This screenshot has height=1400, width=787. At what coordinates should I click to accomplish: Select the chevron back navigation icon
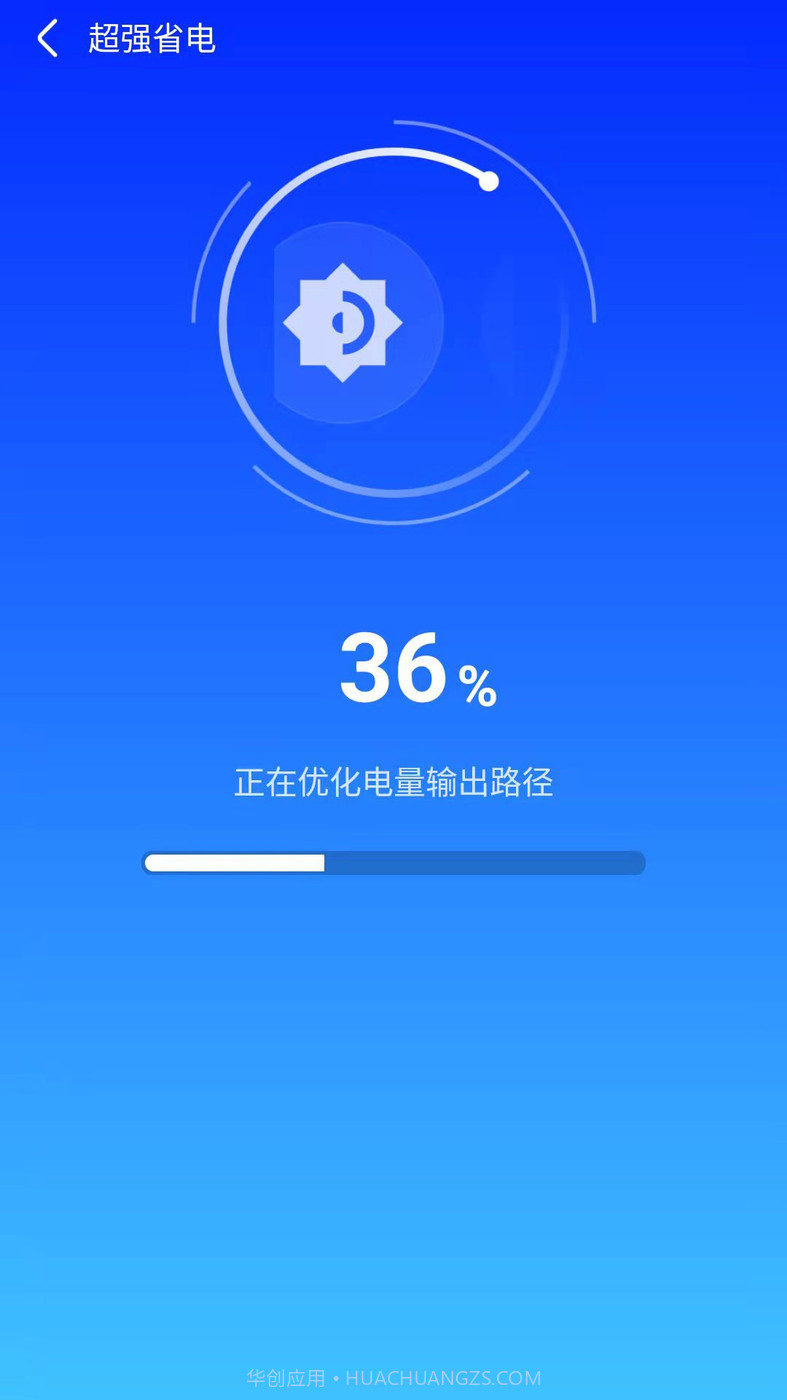(47, 36)
